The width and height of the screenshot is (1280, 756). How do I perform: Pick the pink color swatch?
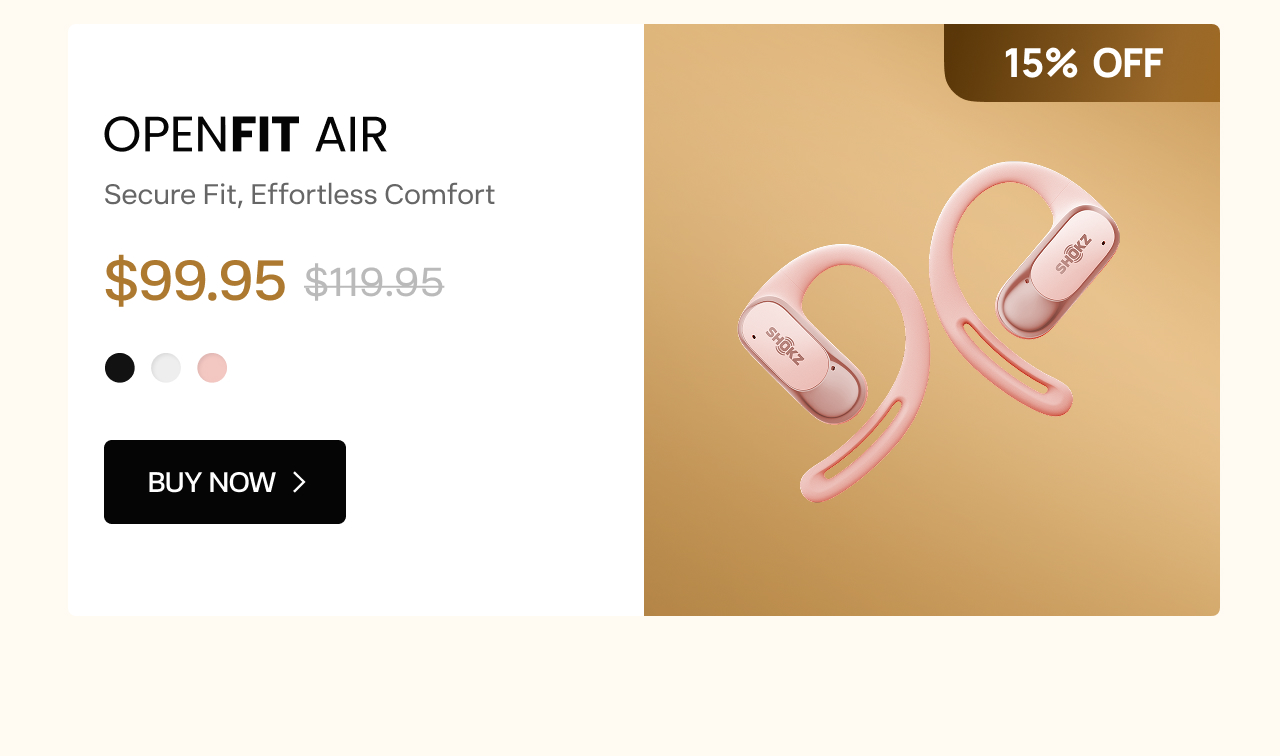tap(212, 368)
